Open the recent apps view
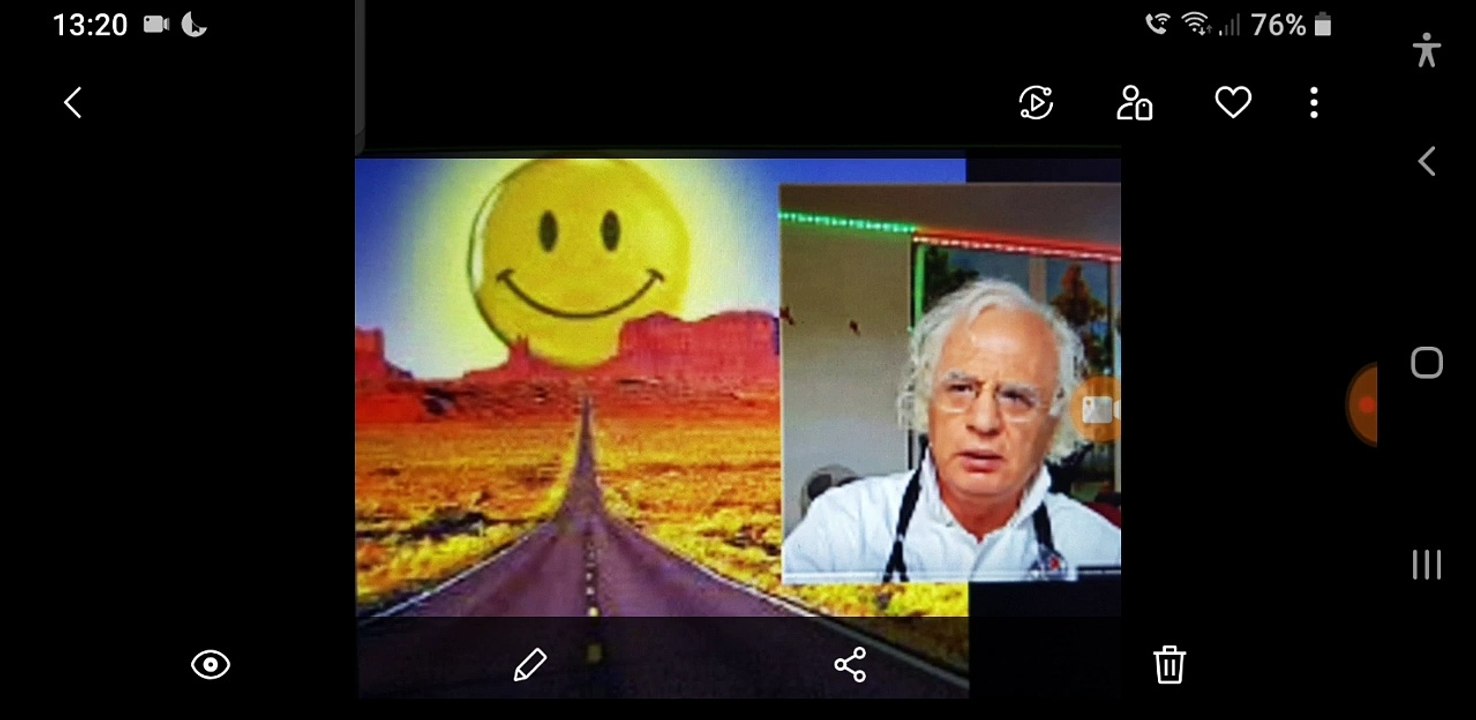1476x720 pixels. pos(1426,565)
